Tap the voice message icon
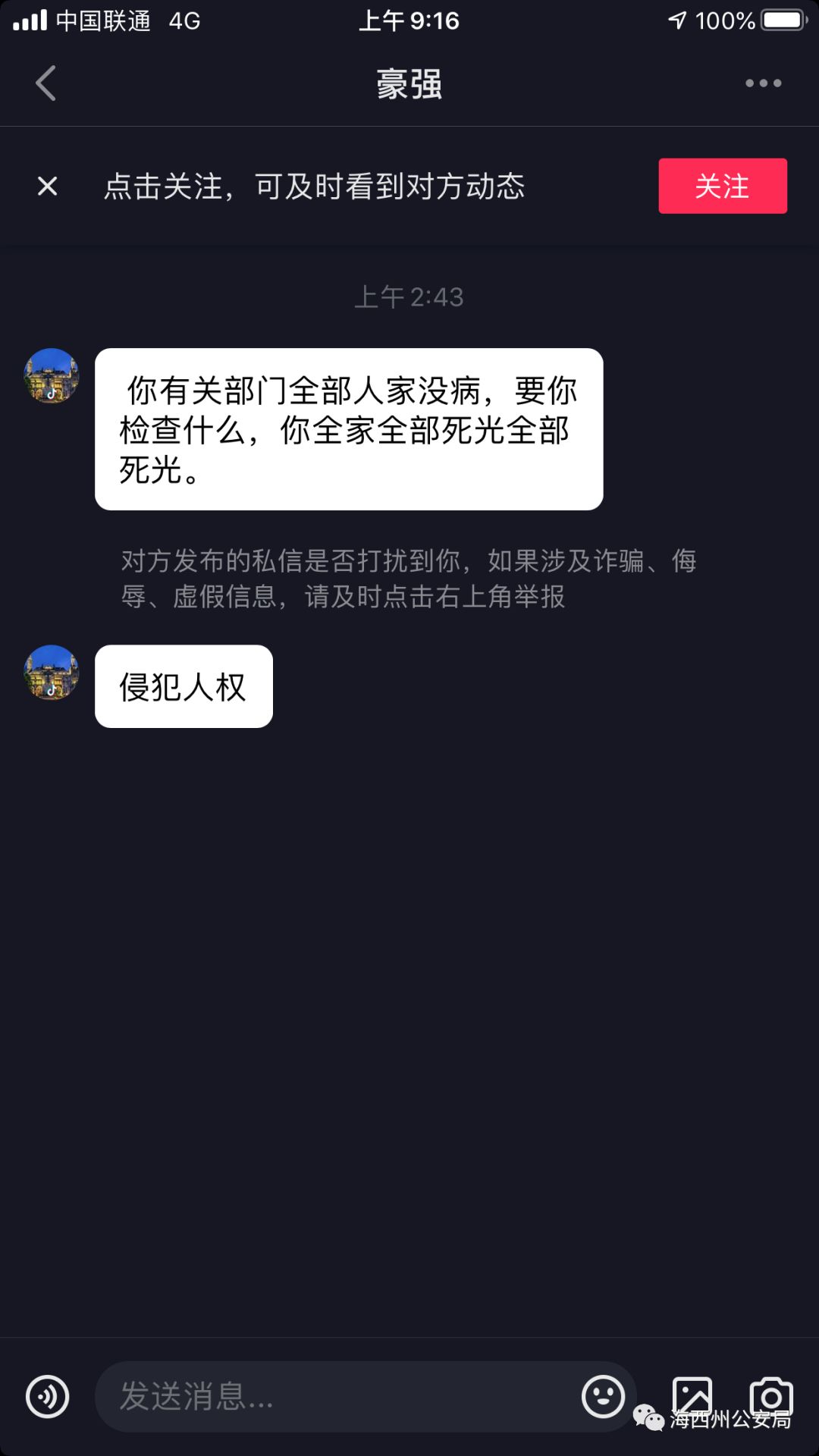This screenshot has height=1456, width=819. 48,1396
